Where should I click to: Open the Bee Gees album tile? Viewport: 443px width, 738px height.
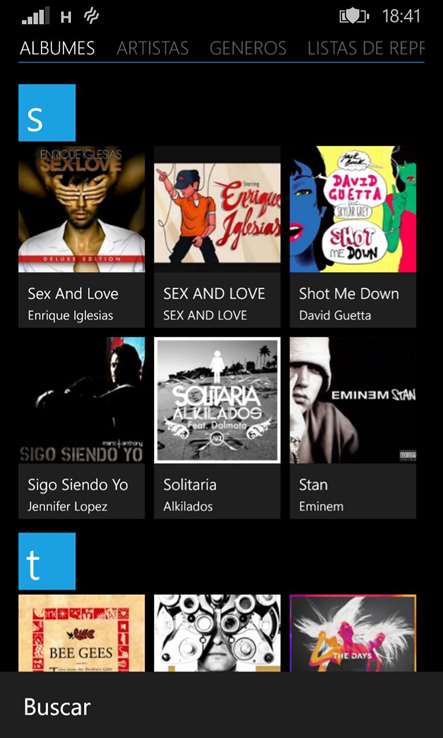coord(81,633)
